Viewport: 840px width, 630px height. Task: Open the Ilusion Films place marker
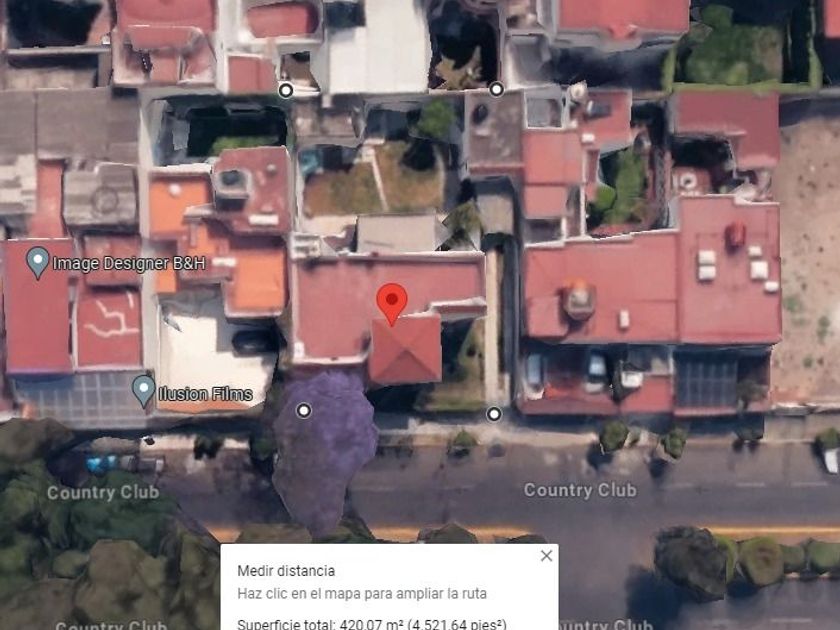coord(144,391)
